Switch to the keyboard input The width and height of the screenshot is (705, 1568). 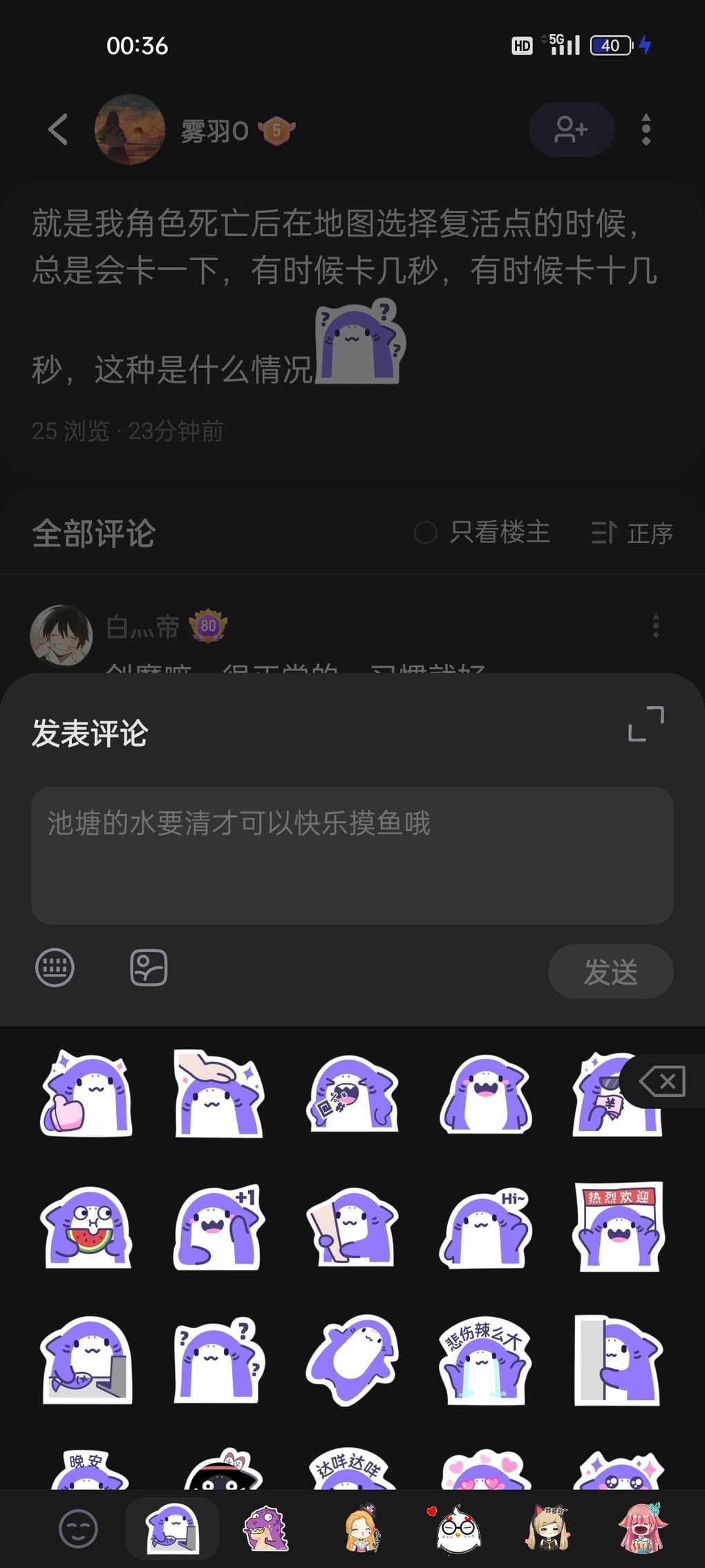click(x=55, y=968)
